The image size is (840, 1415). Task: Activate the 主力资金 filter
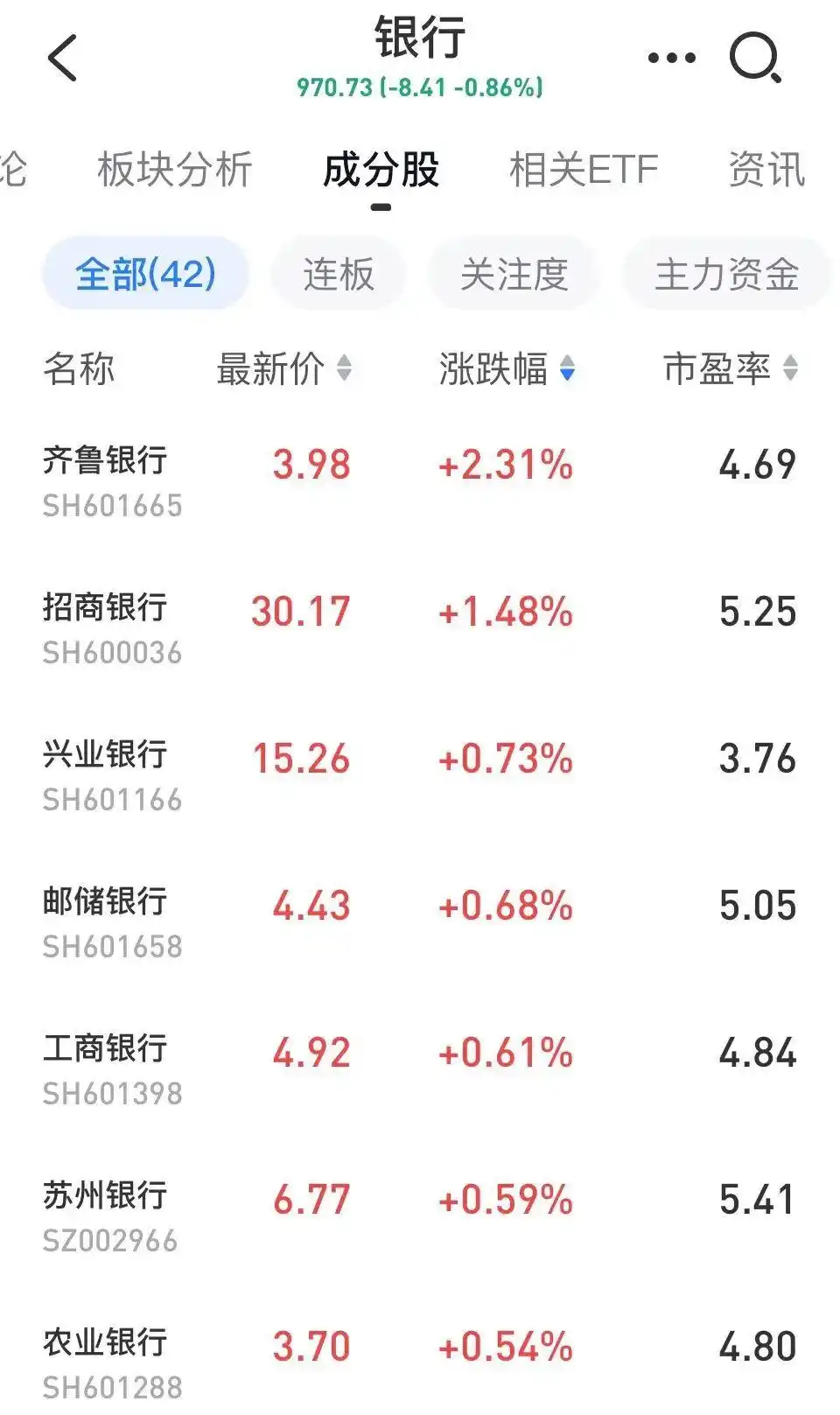pos(728,274)
